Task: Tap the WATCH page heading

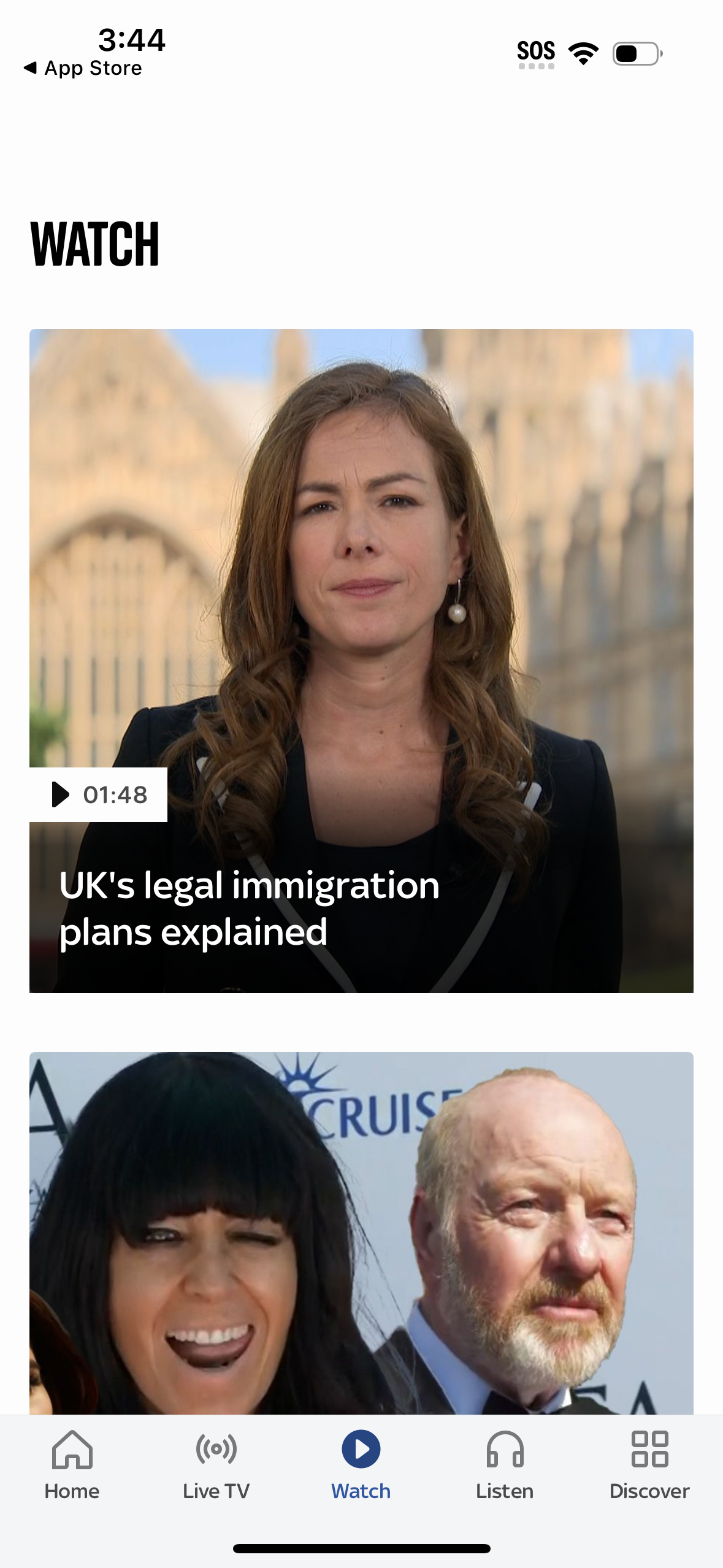Action: pos(95,241)
